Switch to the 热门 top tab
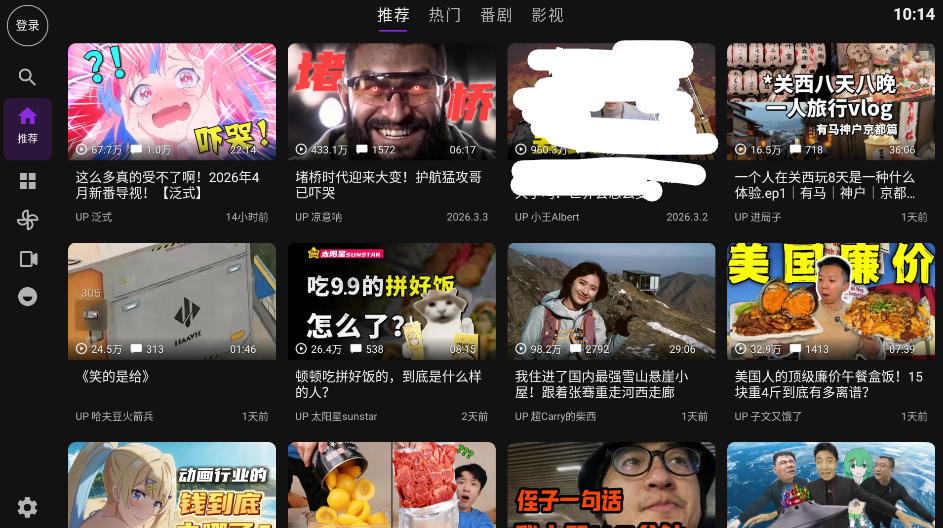 [x=444, y=15]
